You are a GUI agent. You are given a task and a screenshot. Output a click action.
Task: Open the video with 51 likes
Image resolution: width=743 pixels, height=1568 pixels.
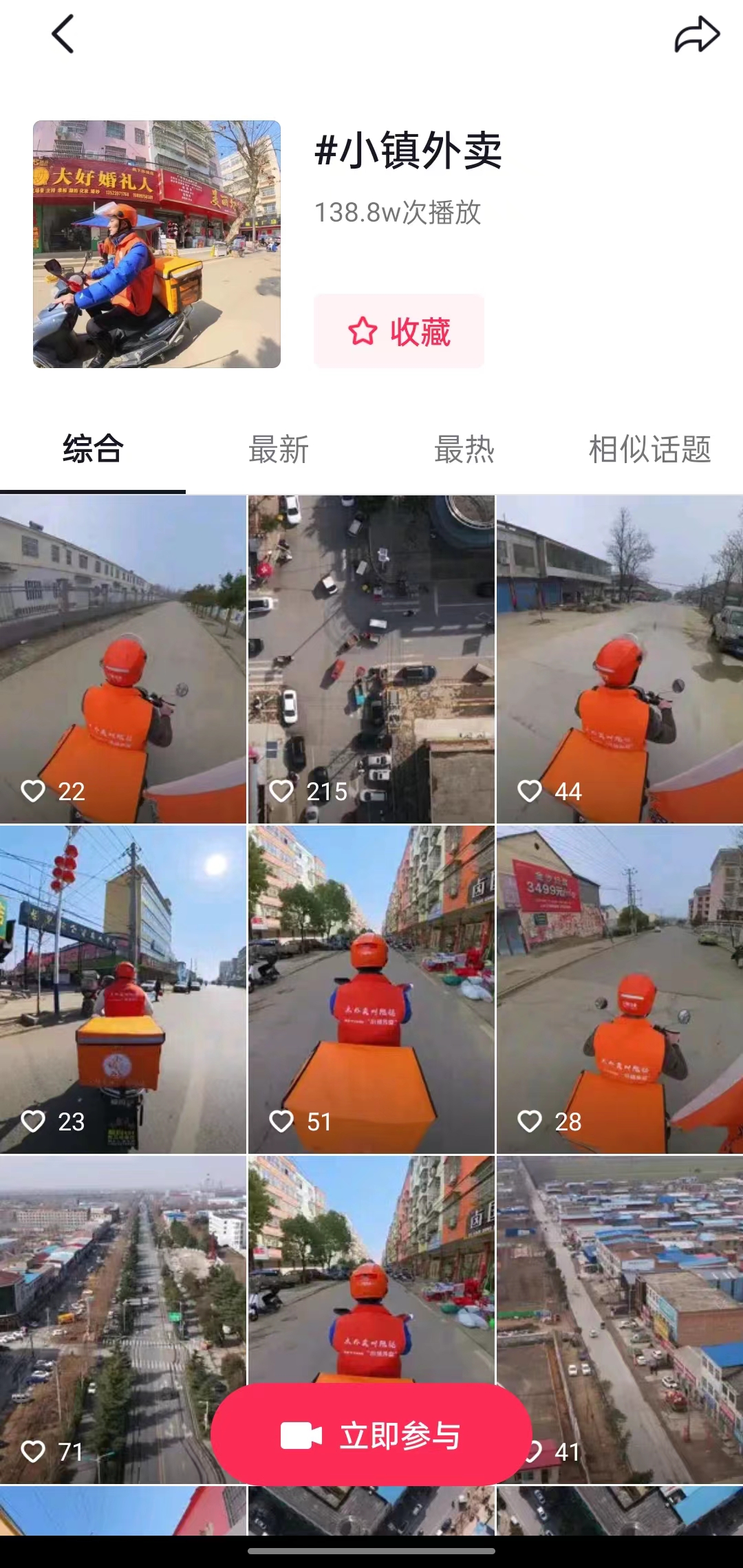point(371,989)
